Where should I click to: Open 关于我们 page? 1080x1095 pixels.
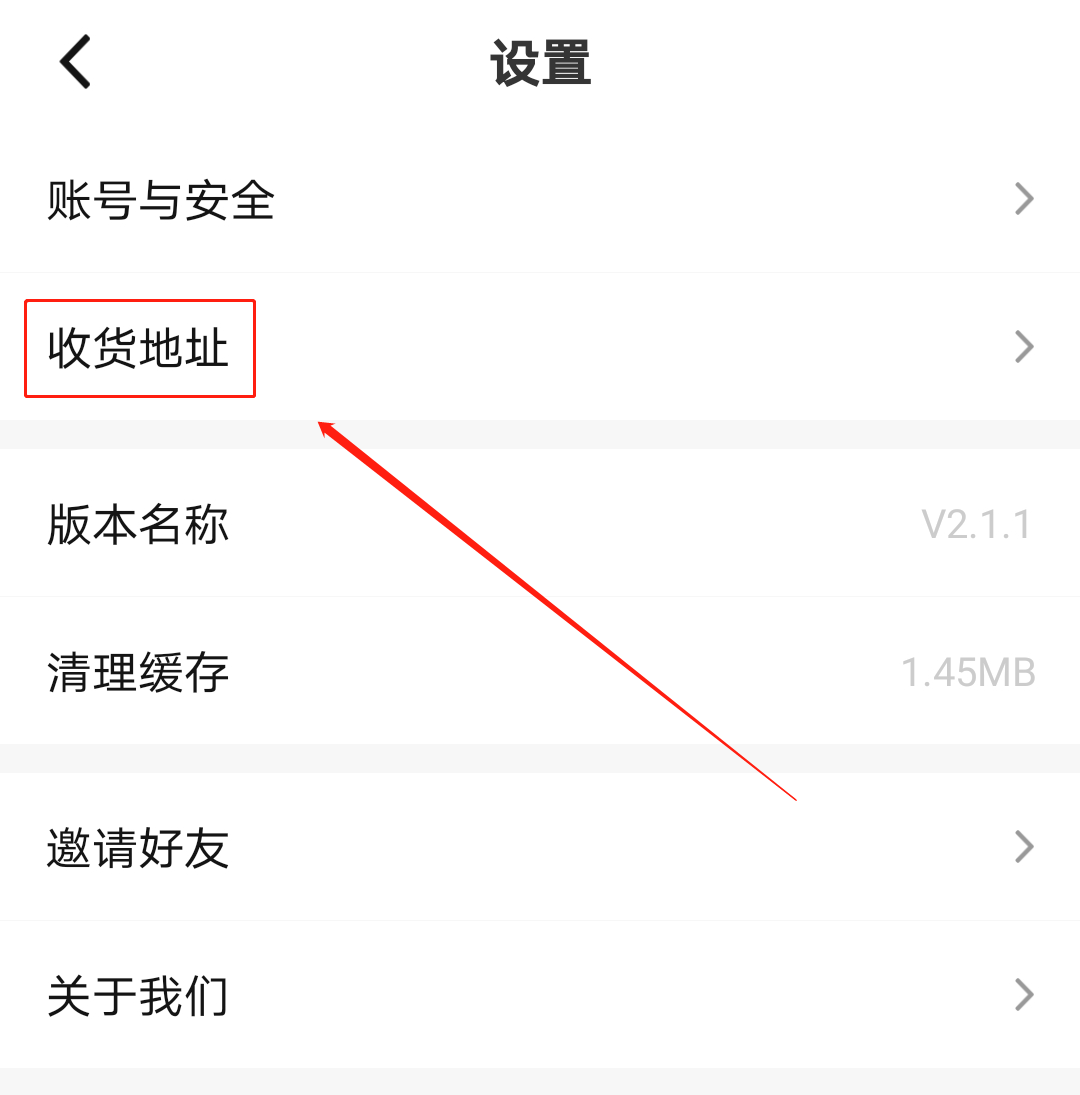(x=540, y=995)
